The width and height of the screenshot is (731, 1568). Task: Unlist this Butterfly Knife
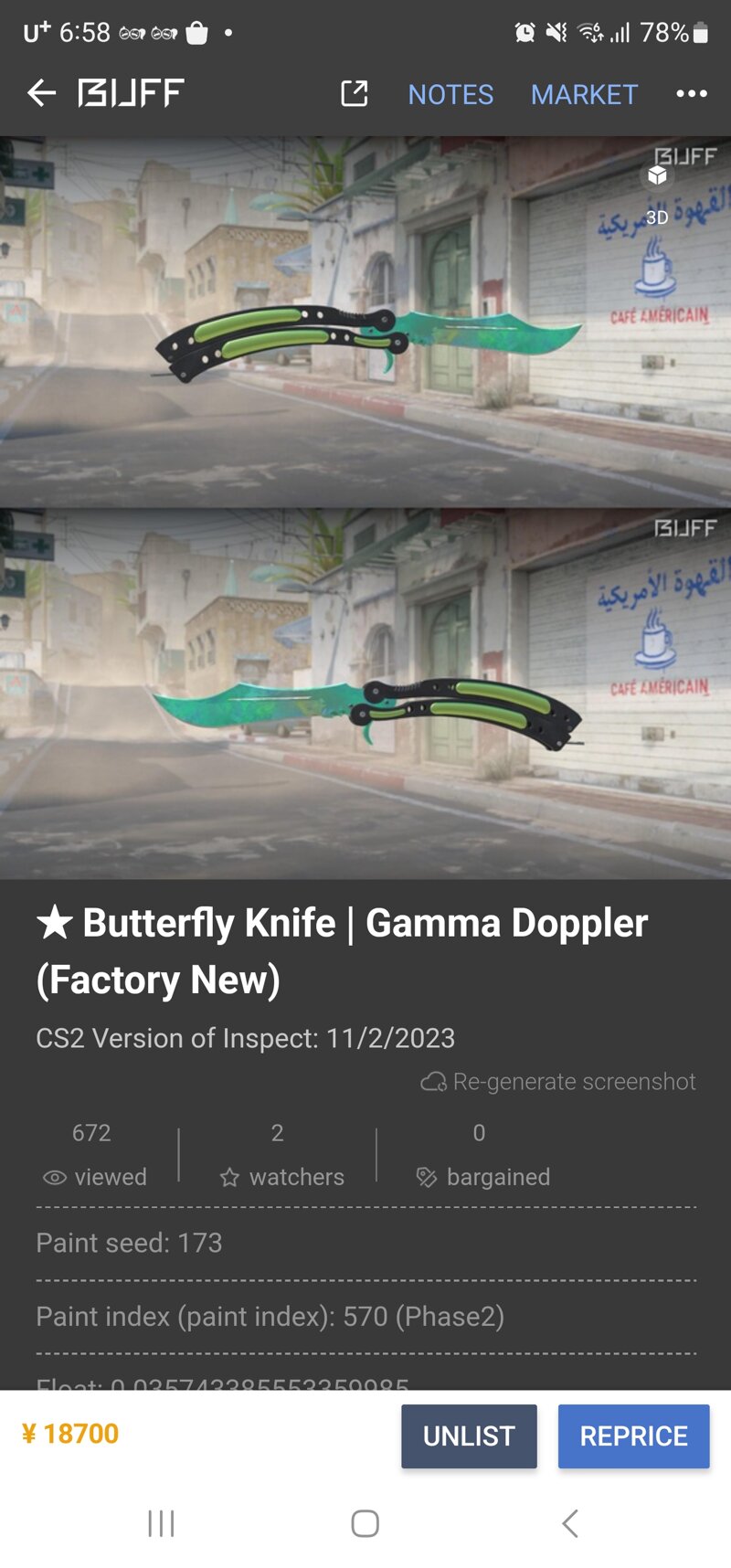point(469,1436)
